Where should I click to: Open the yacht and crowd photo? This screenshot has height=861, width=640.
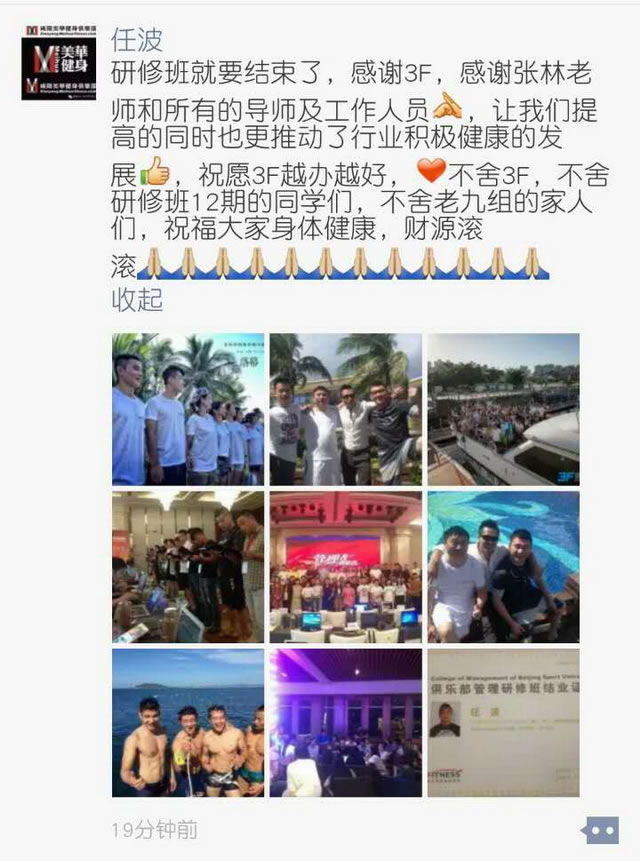503,410
